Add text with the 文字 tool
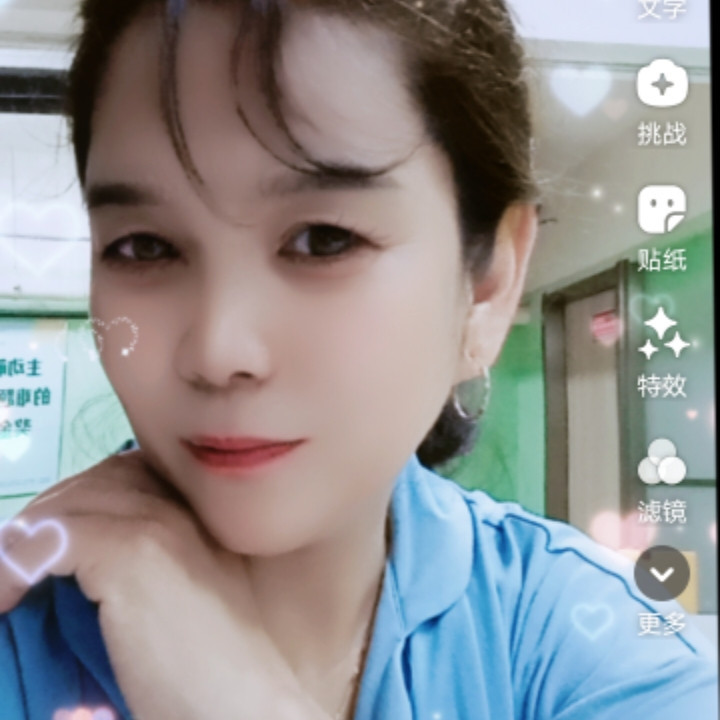Screen dimensions: 720x720 (x=662, y=8)
